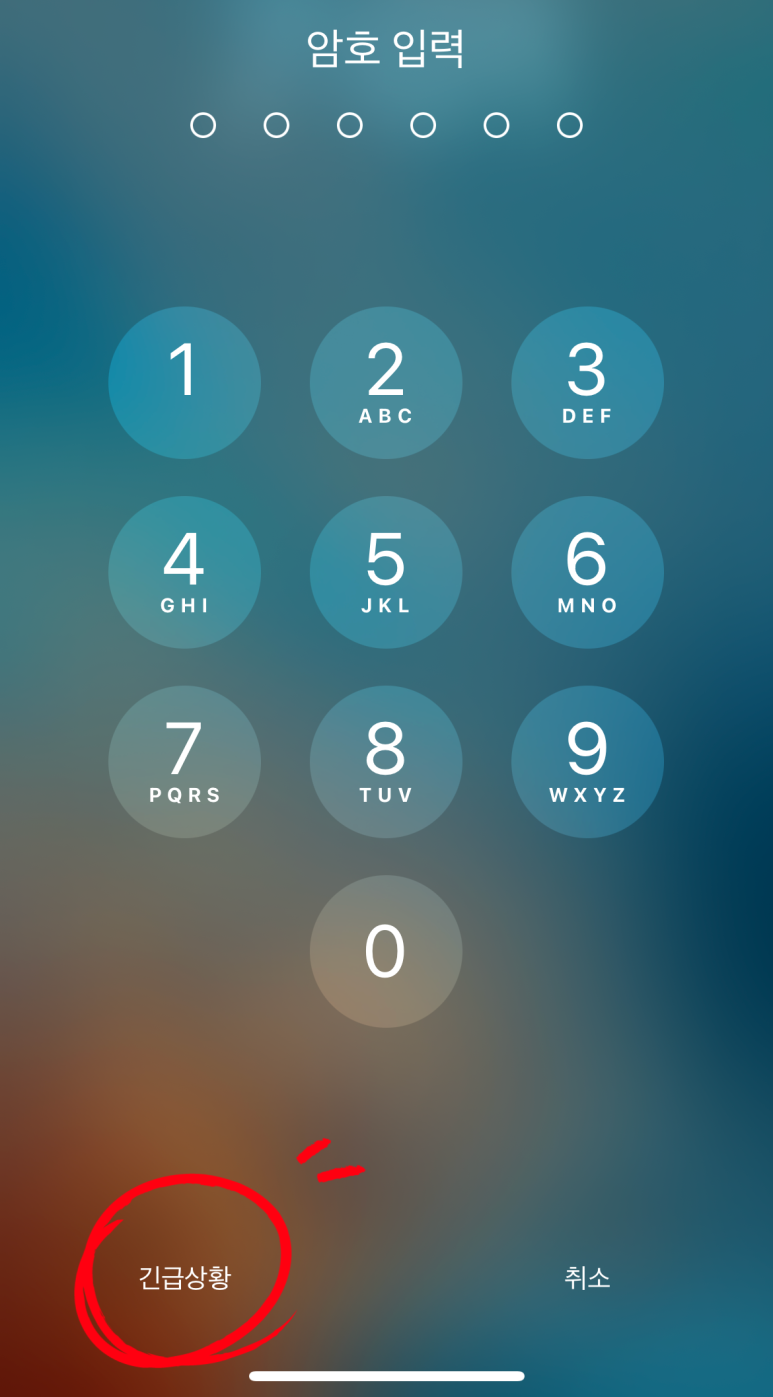Open the 긴급상황 emergency option
Image resolution: width=773 pixels, height=1397 pixels.
pyautogui.click(x=185, y=1277)
